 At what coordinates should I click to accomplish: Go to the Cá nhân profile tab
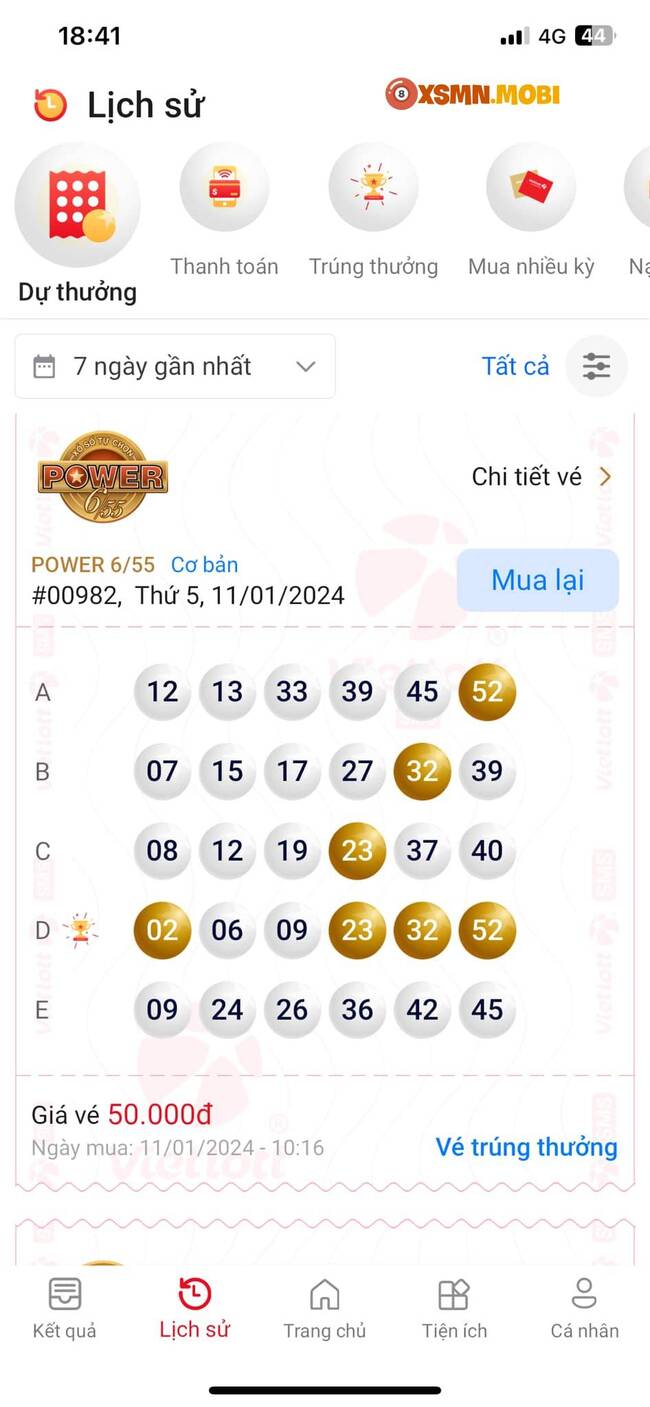pos(584,1307)
